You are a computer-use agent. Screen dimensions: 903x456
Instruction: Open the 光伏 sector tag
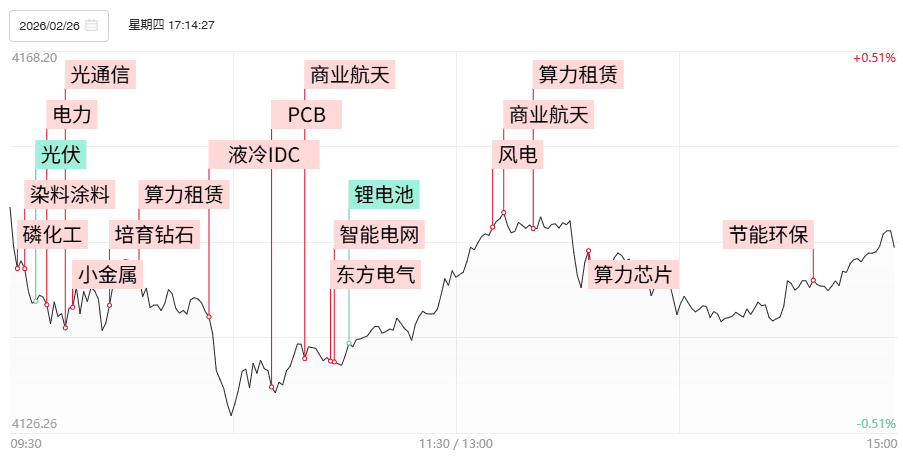(62, 154)
